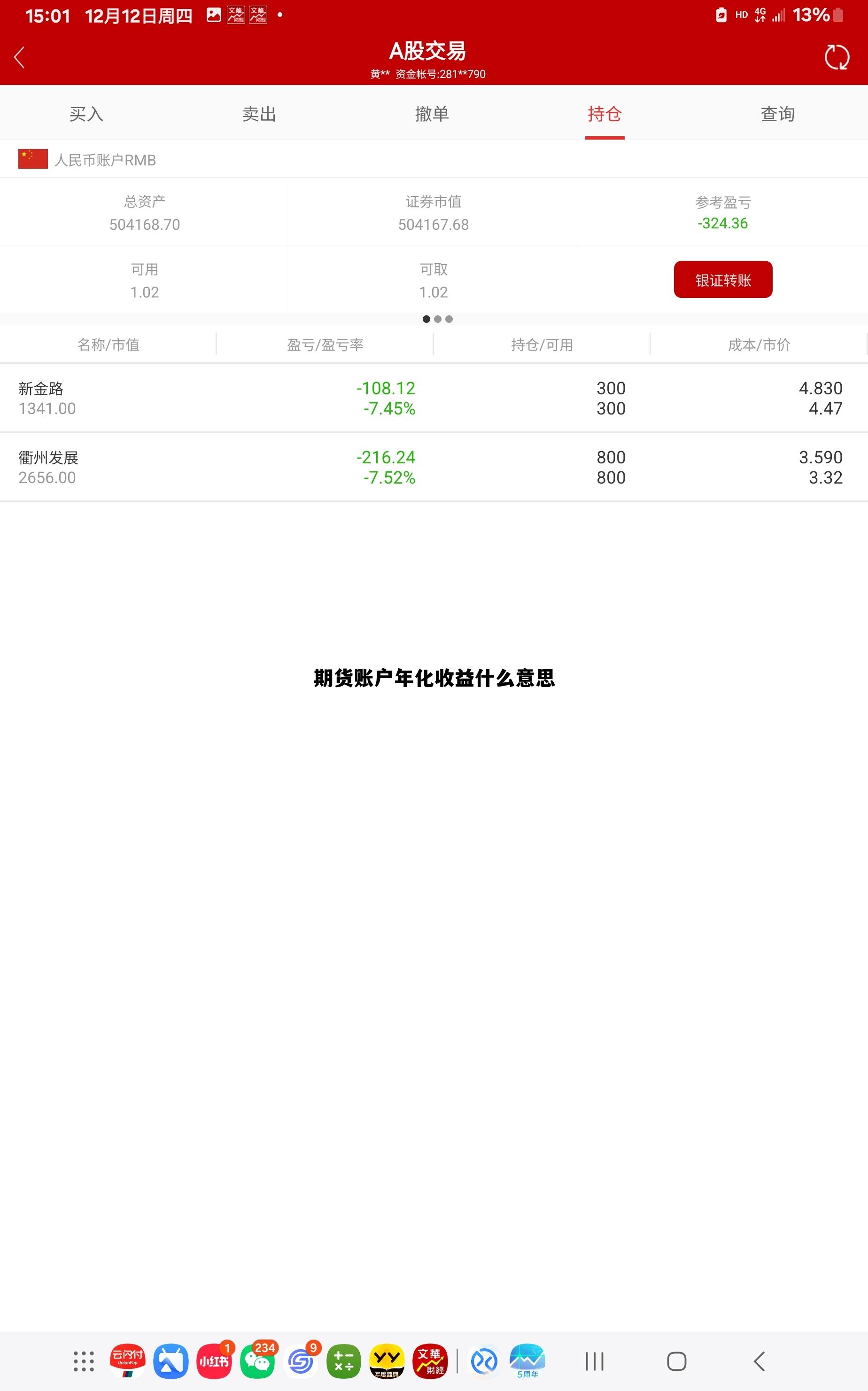Screen dimensions: 868x1391
Task: Refresh account data using the refresh icon
Action: [x=838, y=56]
